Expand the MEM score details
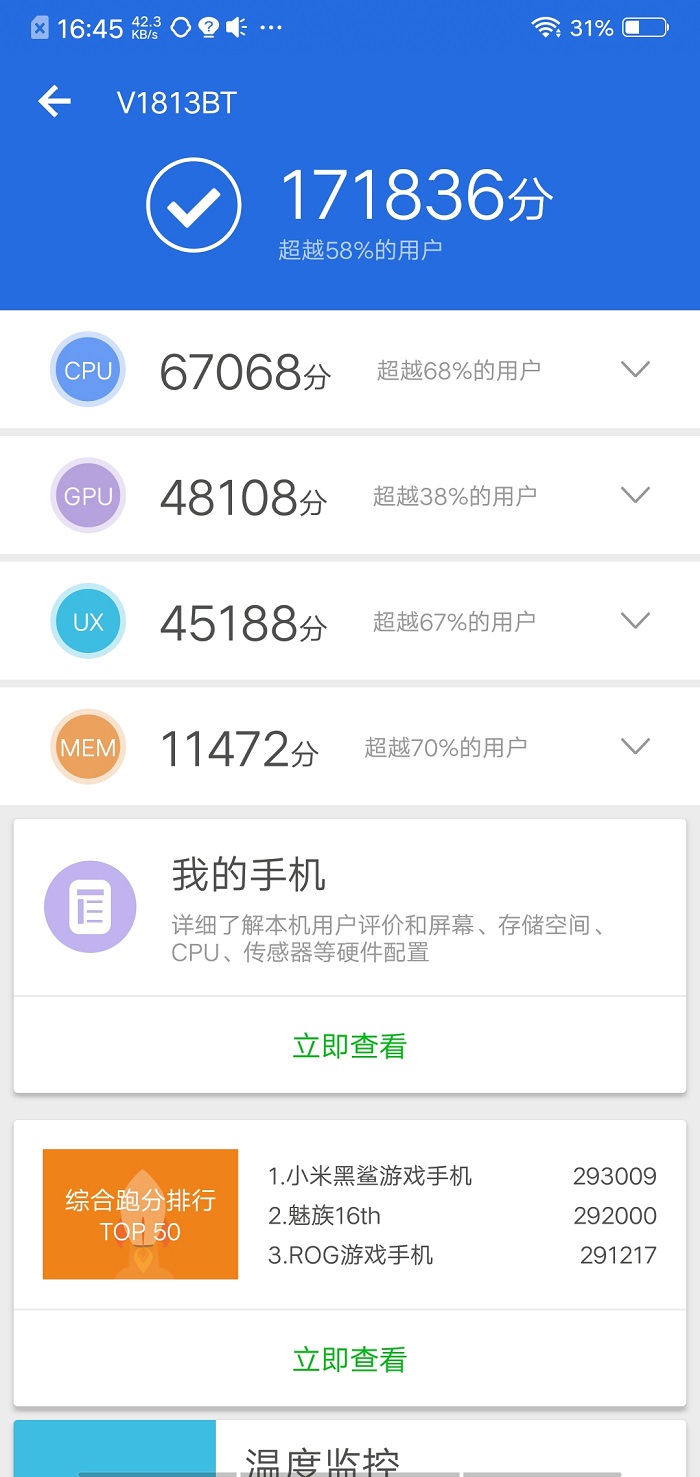Screen dimensions: 700x1477 pyautogui.click(x=635, y=746)
